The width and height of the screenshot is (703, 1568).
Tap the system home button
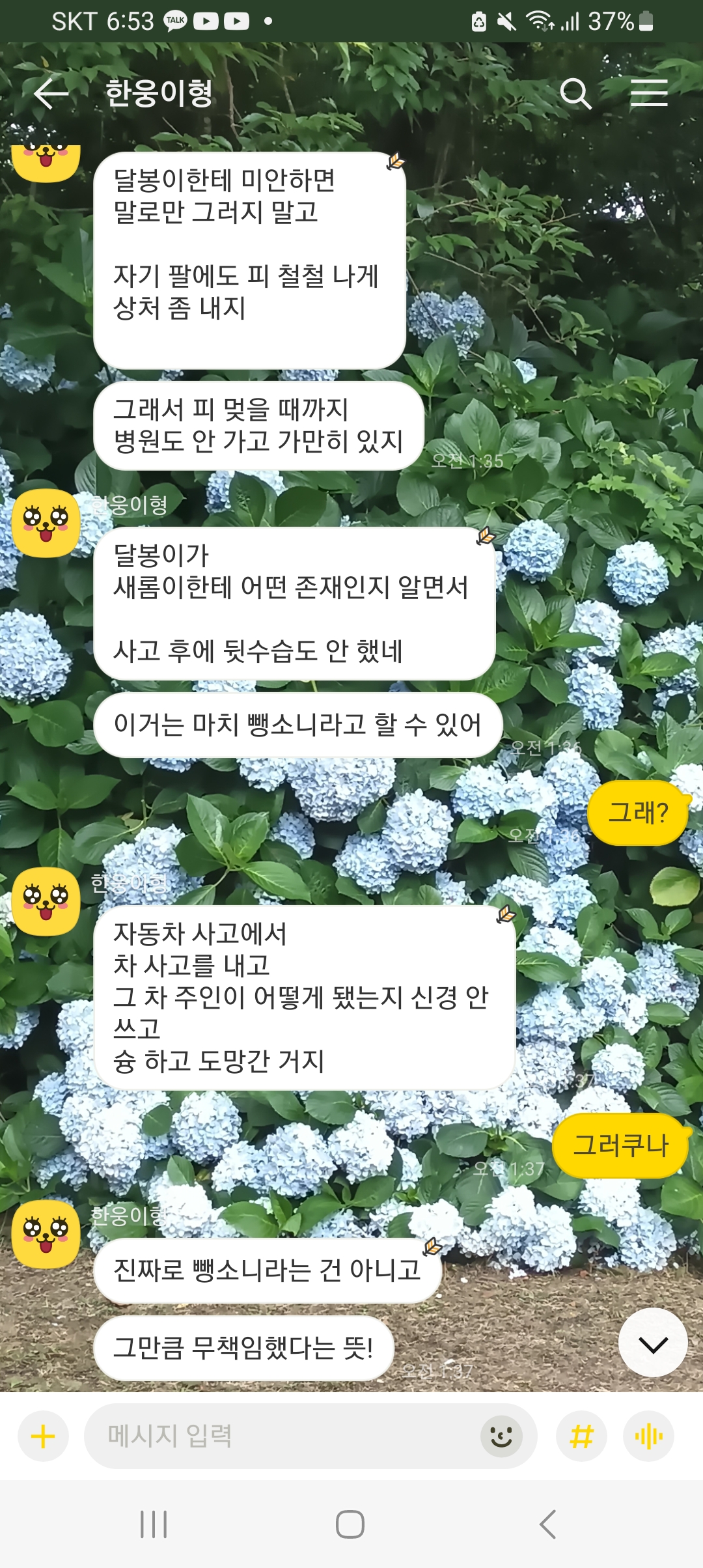coord(350,1524)
